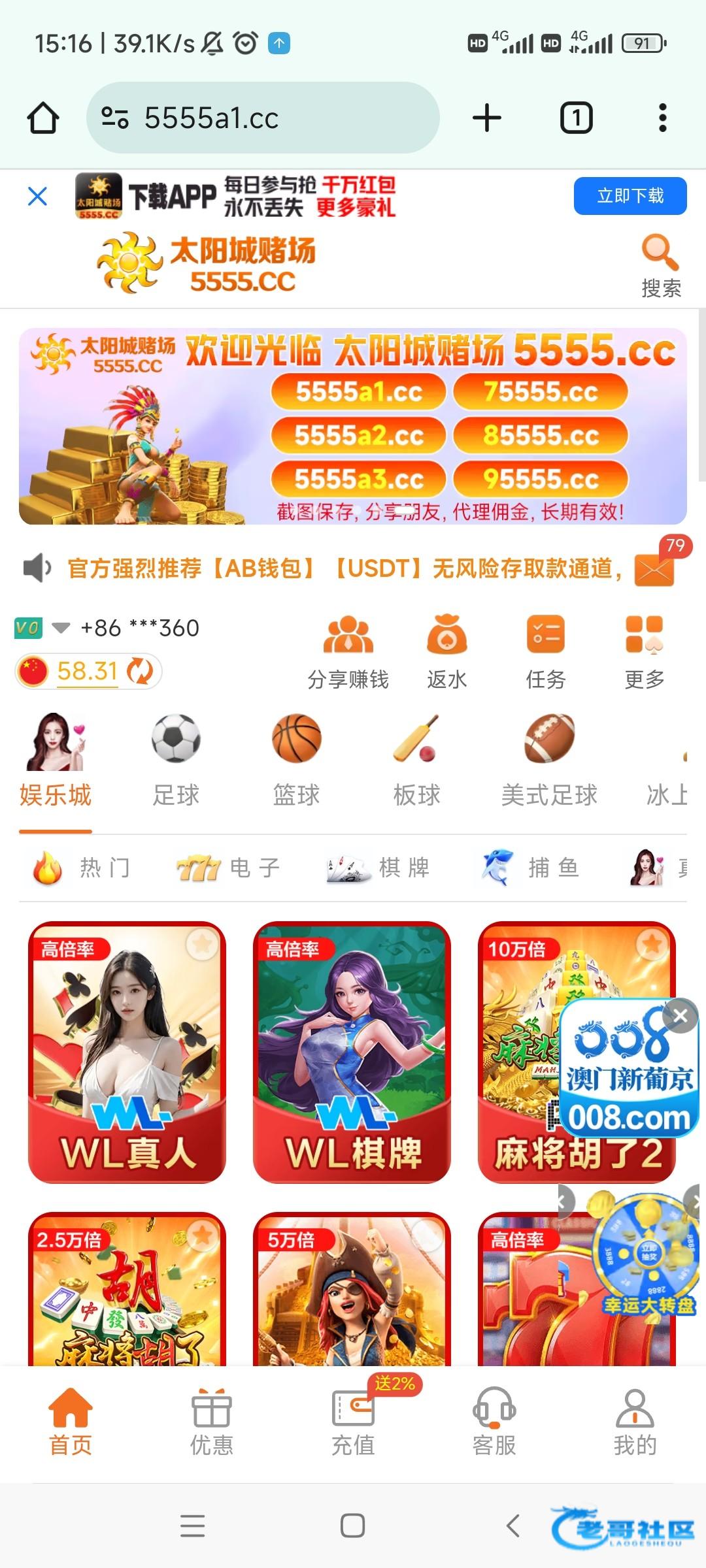Viewport: 706px width, 1568px height.
Task: Dismiss the download APP banner
Action: (38, 196)
